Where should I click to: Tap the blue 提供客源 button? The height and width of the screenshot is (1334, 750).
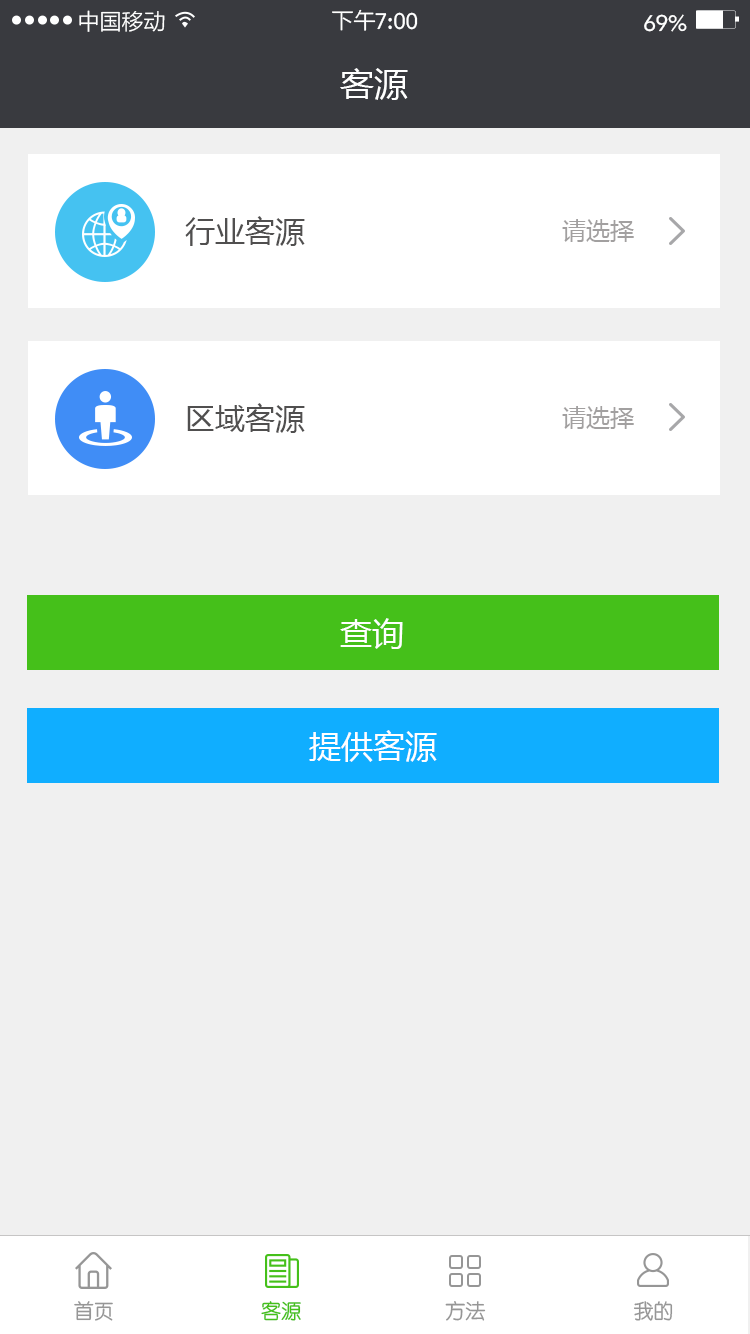click(x=373, y=746)
